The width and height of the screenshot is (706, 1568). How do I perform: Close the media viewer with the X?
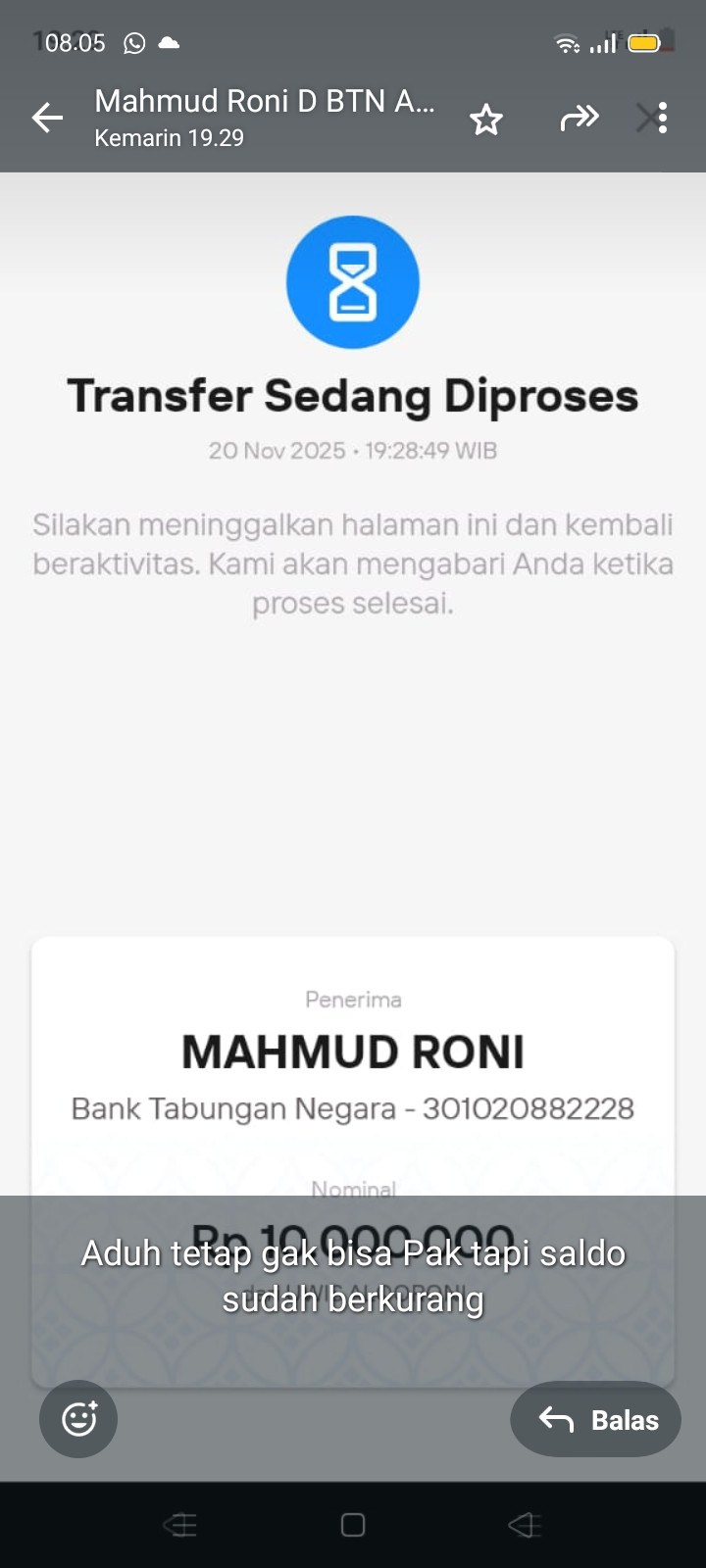[x=645, y=117]
